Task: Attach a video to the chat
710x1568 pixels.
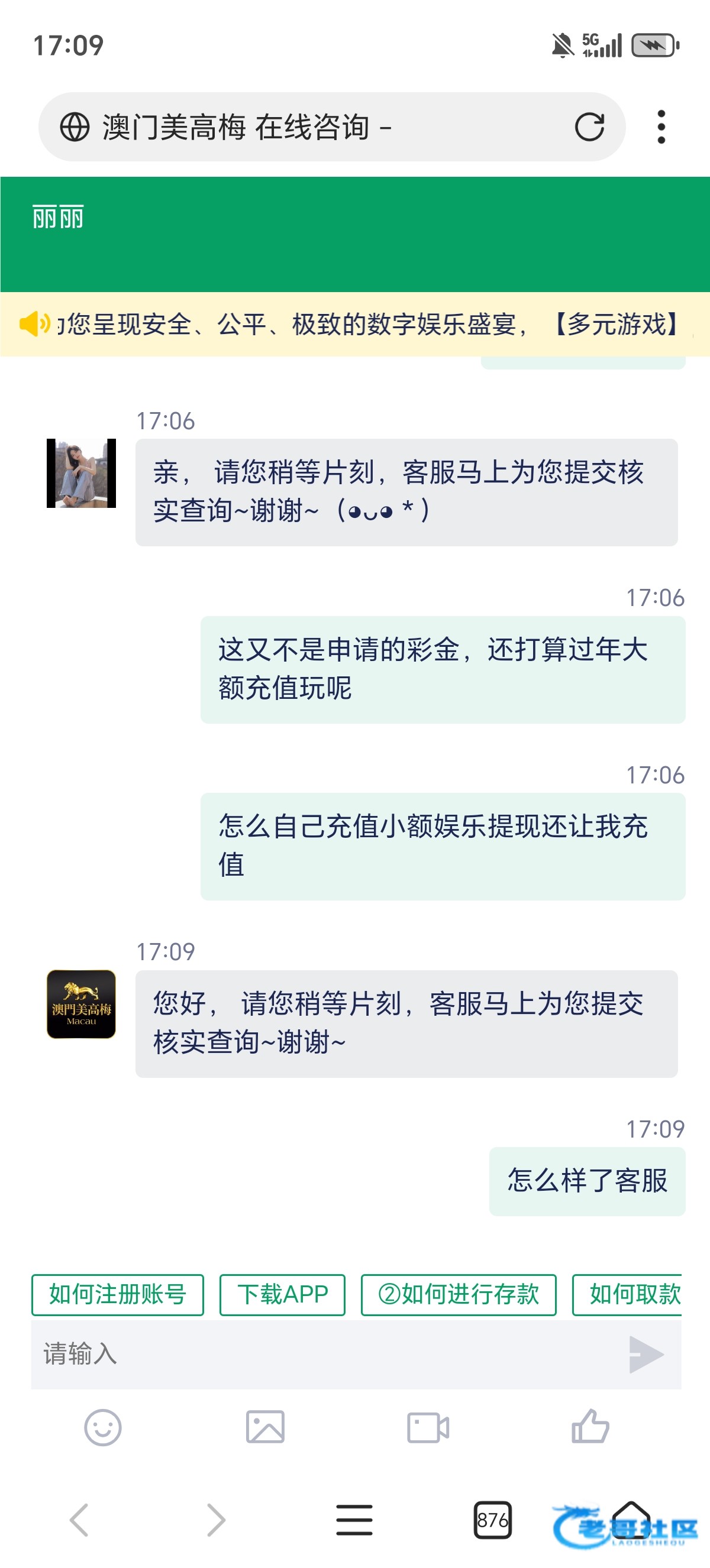Action: (x=427, y=1427)
